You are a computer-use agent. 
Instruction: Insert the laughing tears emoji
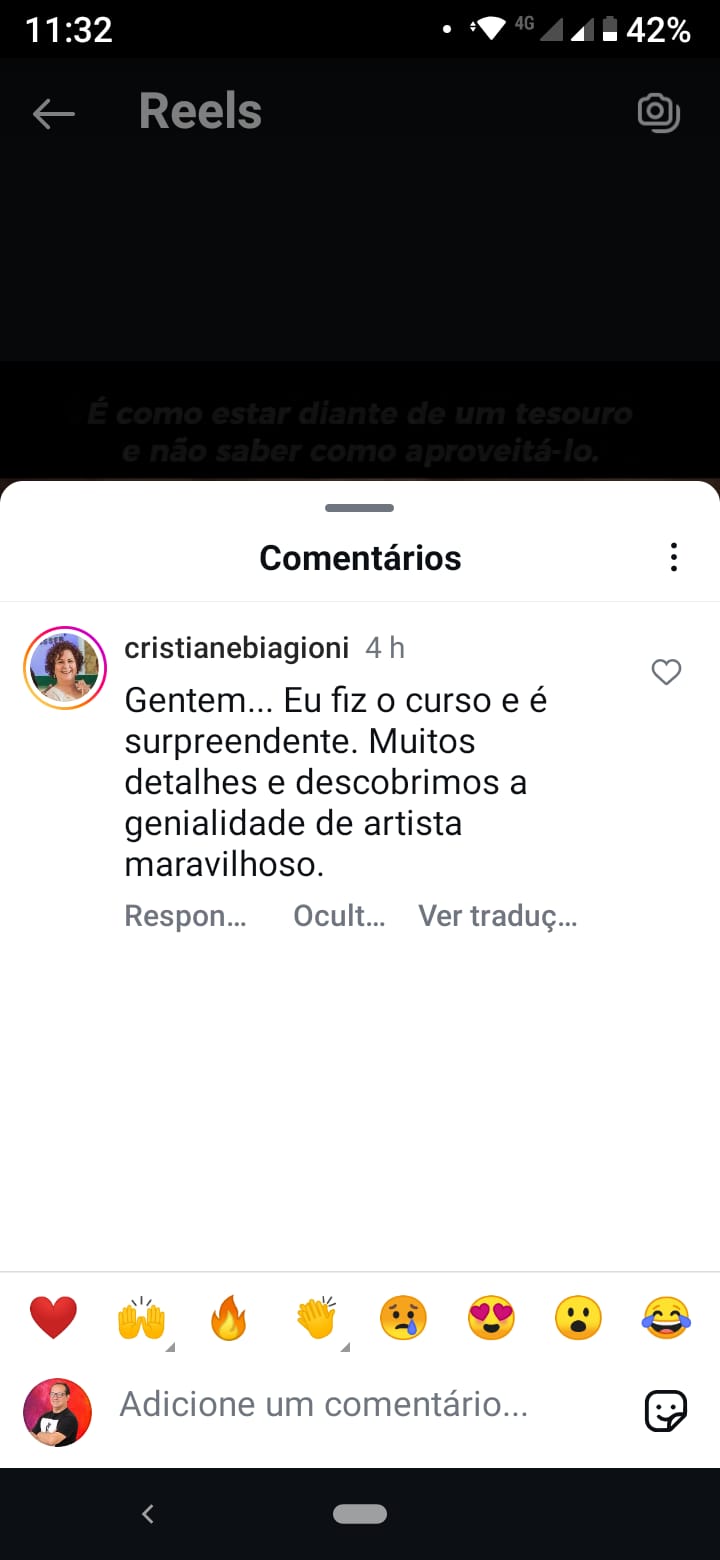coord(665,1318)
